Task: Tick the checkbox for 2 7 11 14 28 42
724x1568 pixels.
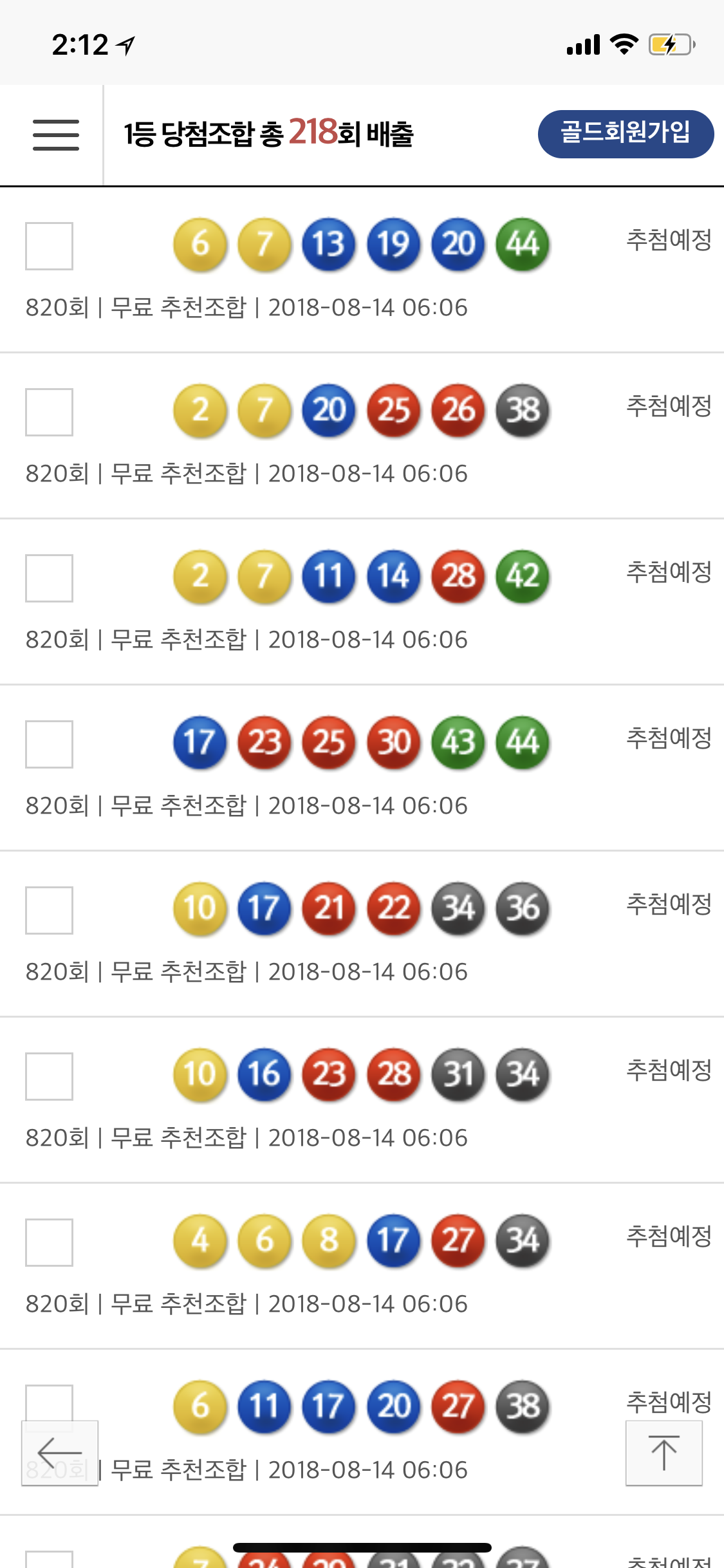Action: (x=49, y=578)
